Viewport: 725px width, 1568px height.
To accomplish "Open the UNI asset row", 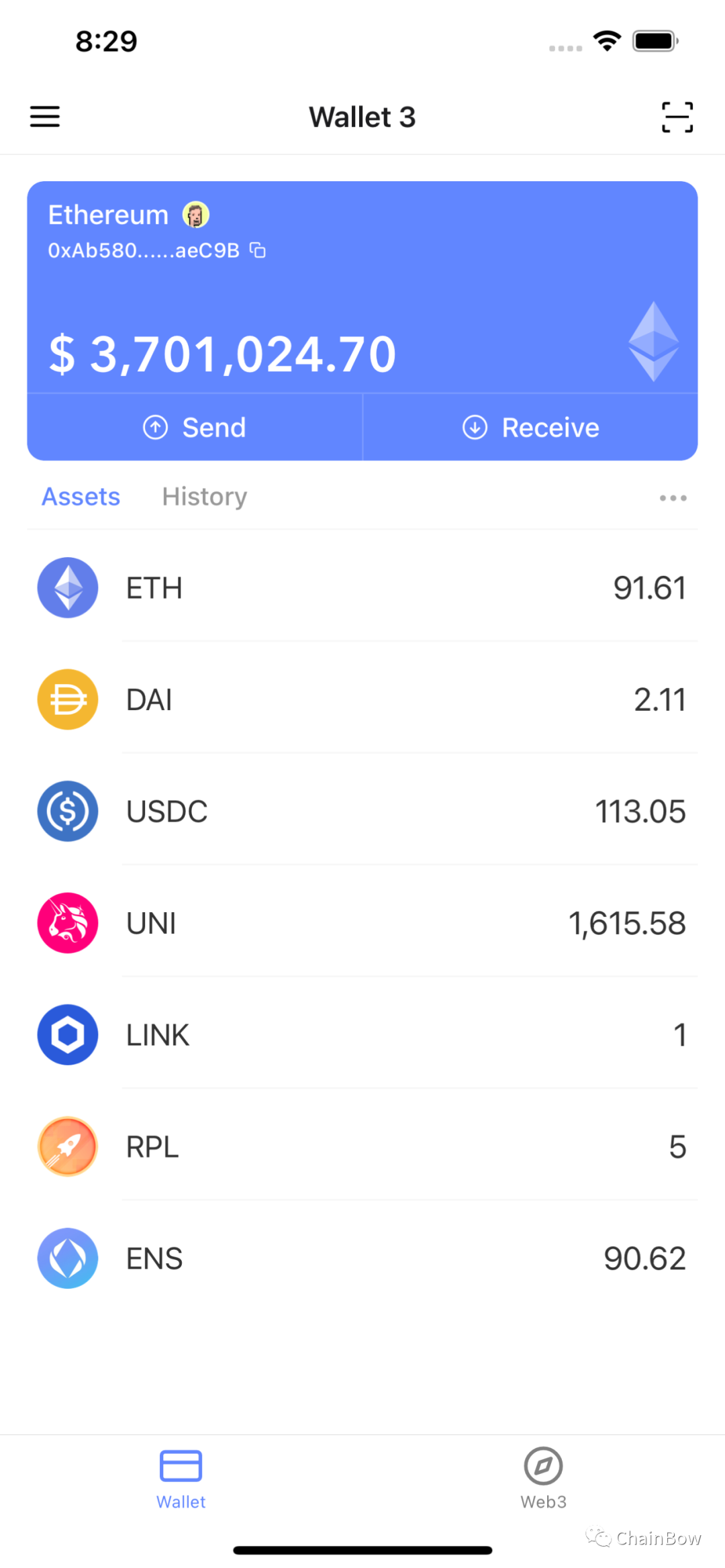I will [362, 923].
